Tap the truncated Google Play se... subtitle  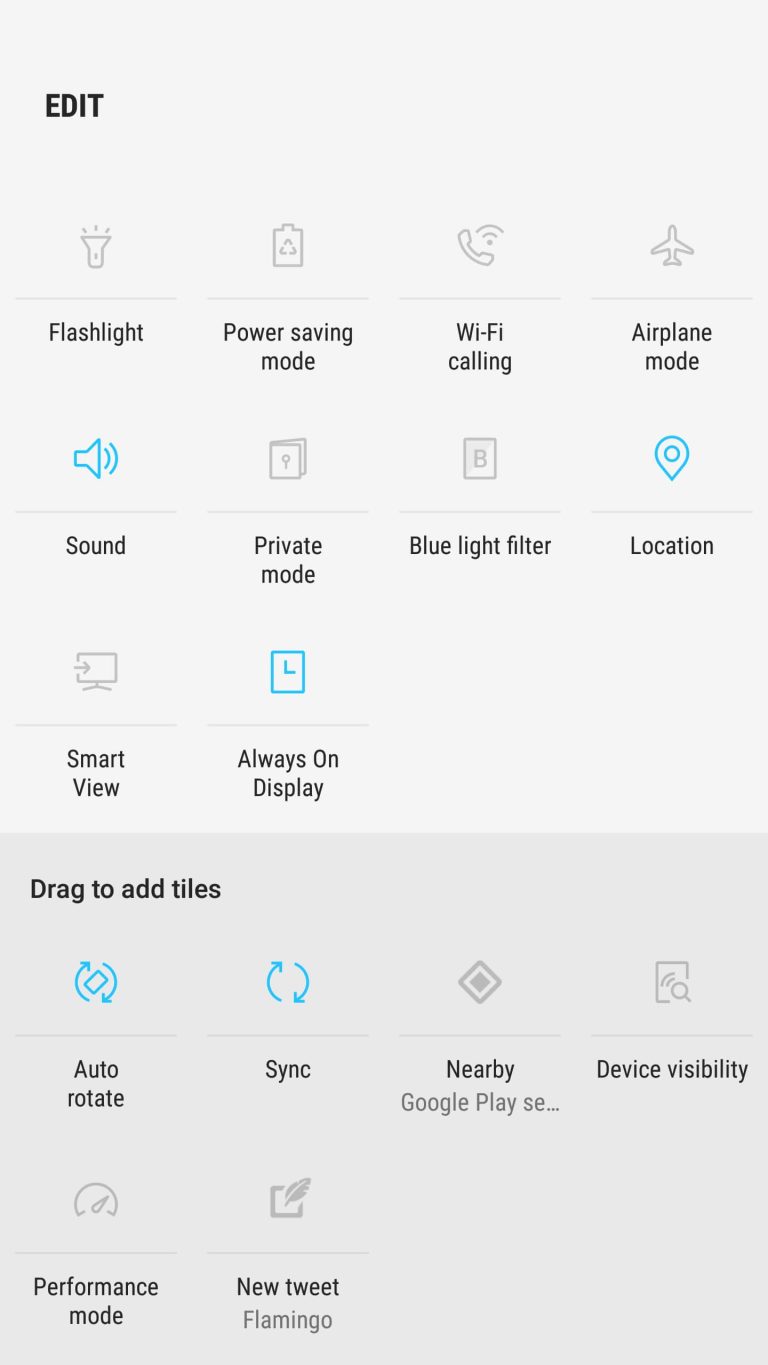coord(479,1102)
